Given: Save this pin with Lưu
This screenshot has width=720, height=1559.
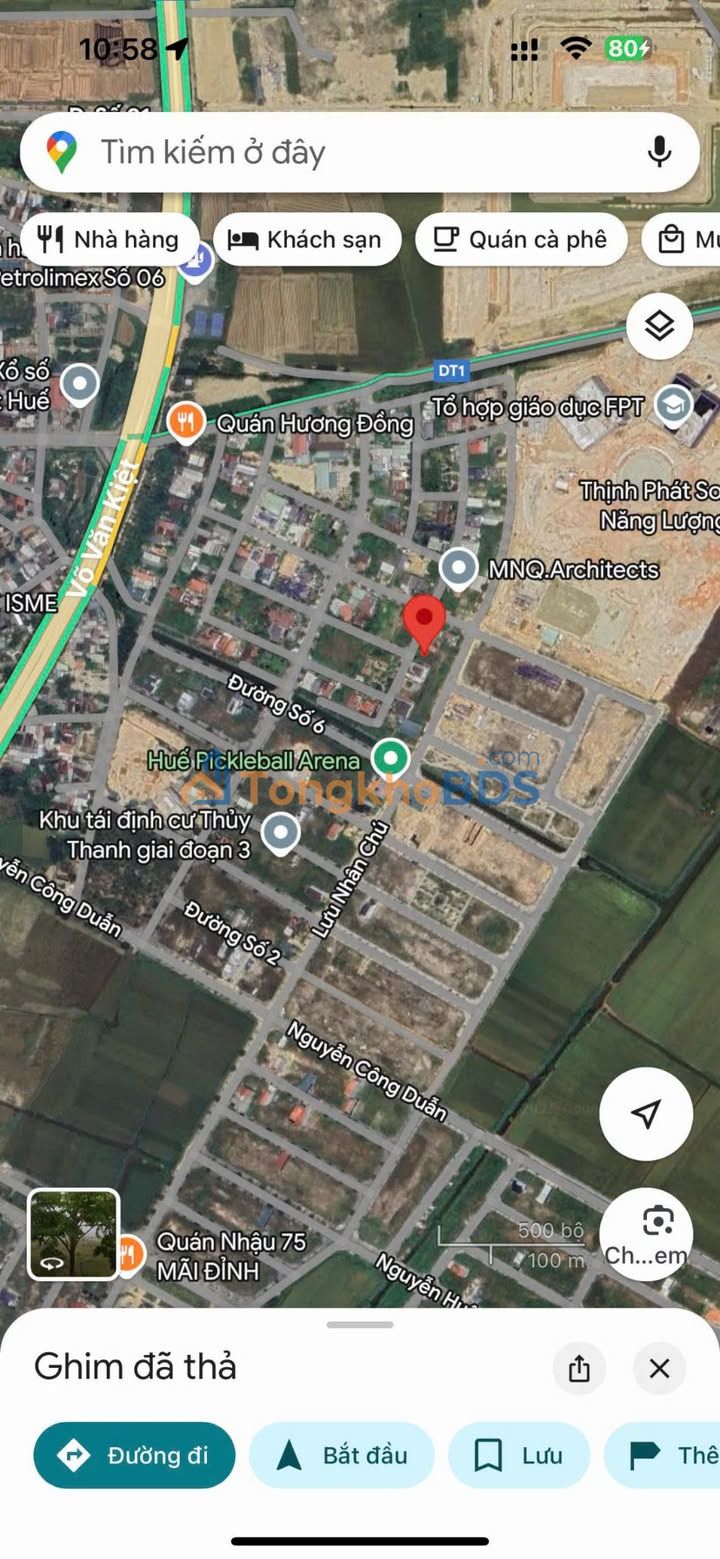Looking at the screenshot, I should [519, 1455].
